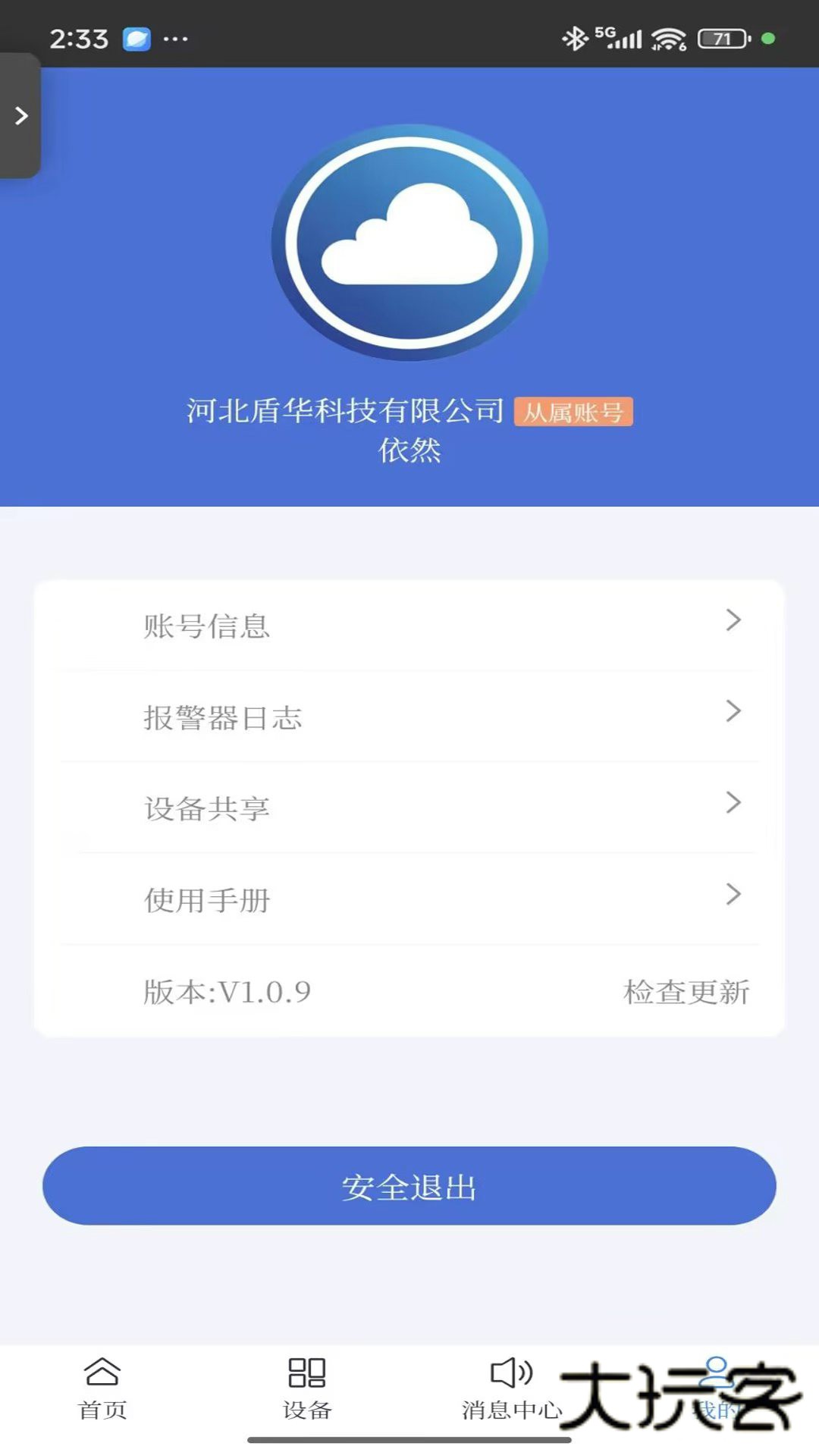Tap the 从属账号 orange badge

click(574, 413)
